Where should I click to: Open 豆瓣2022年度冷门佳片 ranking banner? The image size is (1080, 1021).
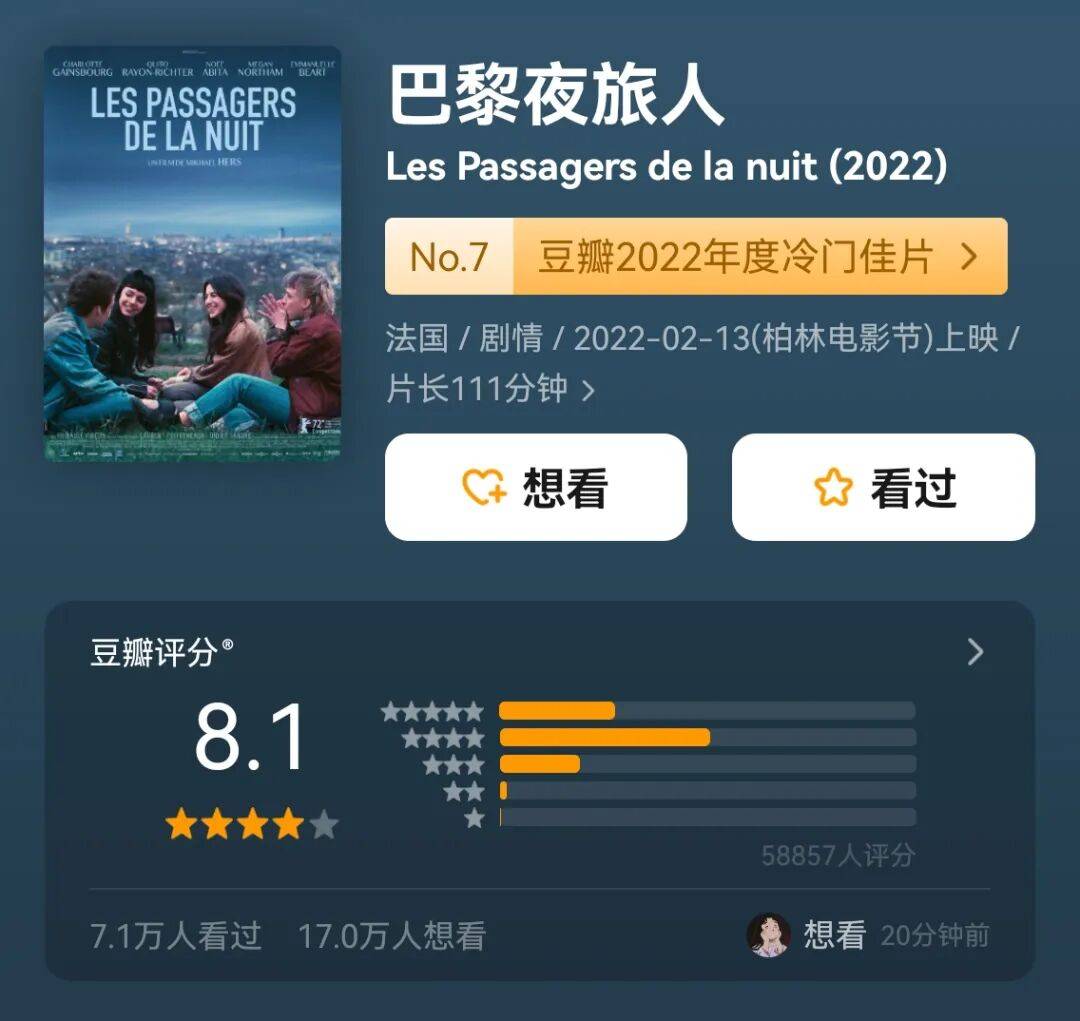[696, 257]
